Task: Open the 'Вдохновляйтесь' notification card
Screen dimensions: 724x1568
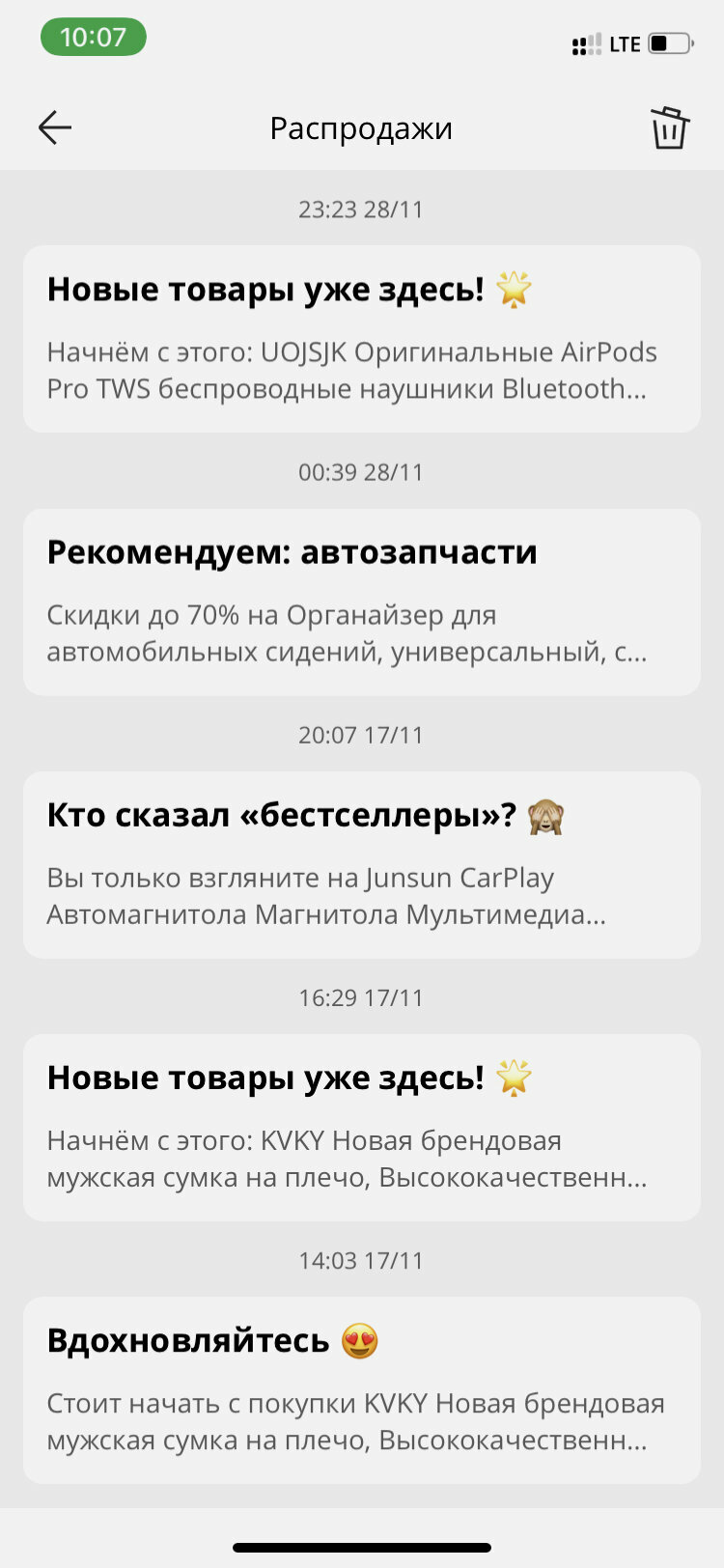Action: coord(362,1389)
